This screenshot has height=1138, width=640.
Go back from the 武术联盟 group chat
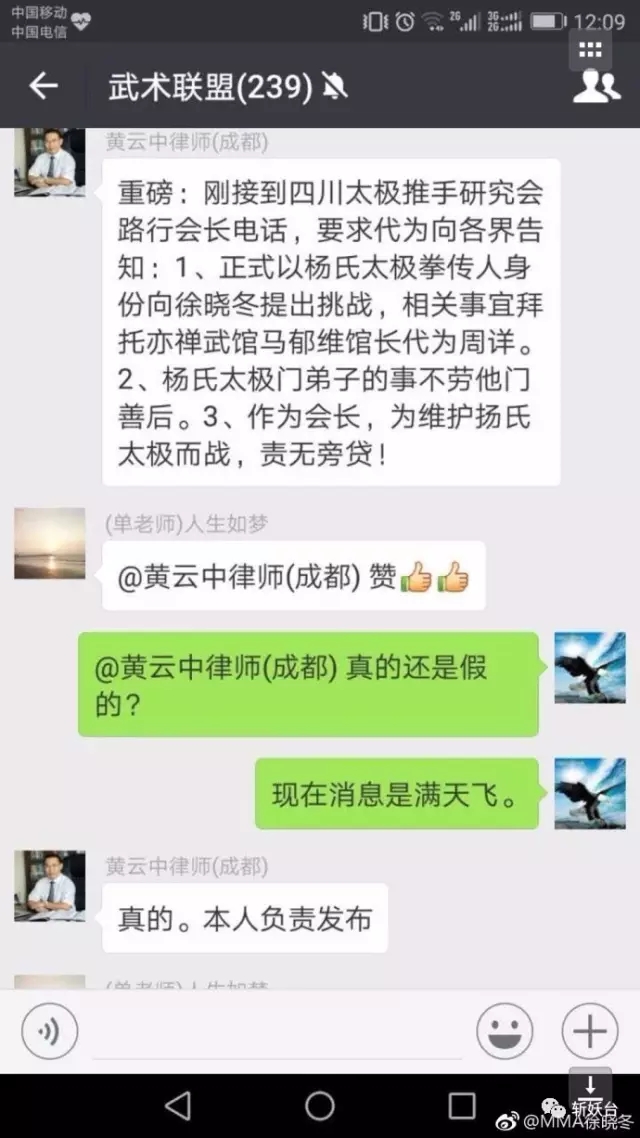43,87
